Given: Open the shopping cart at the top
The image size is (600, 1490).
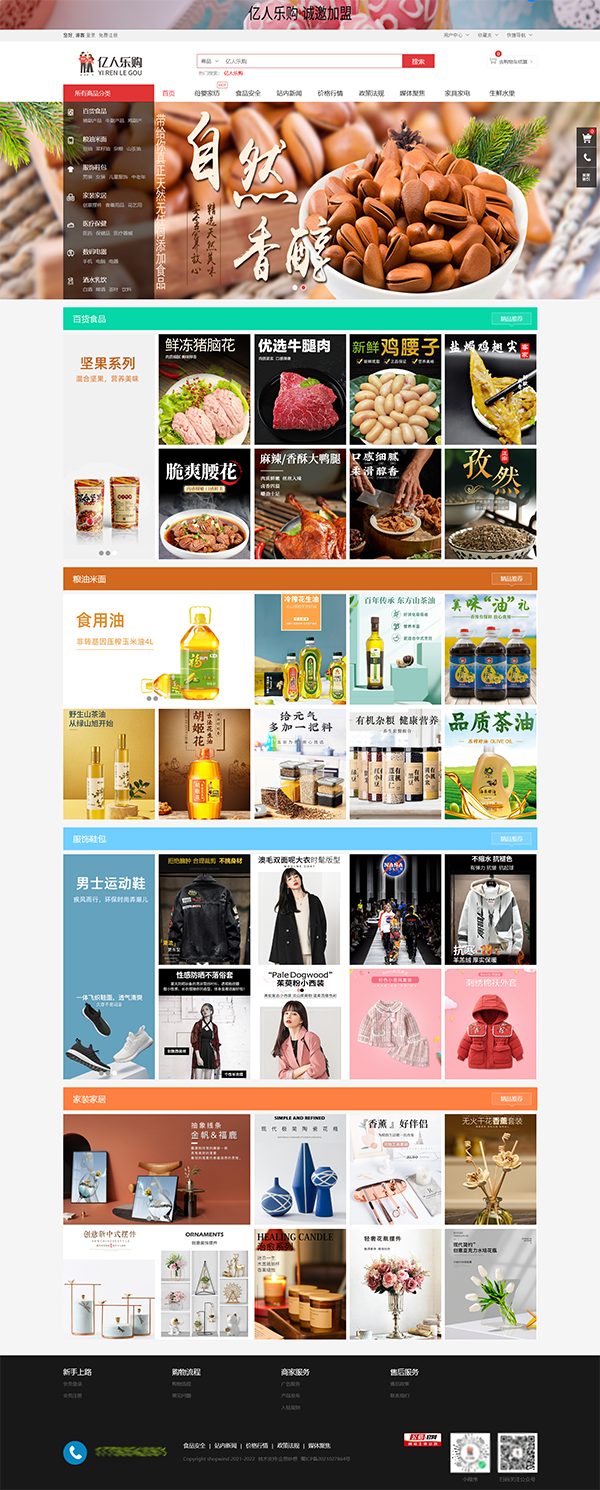Looking at the screenshot, I should click(509, 61).
